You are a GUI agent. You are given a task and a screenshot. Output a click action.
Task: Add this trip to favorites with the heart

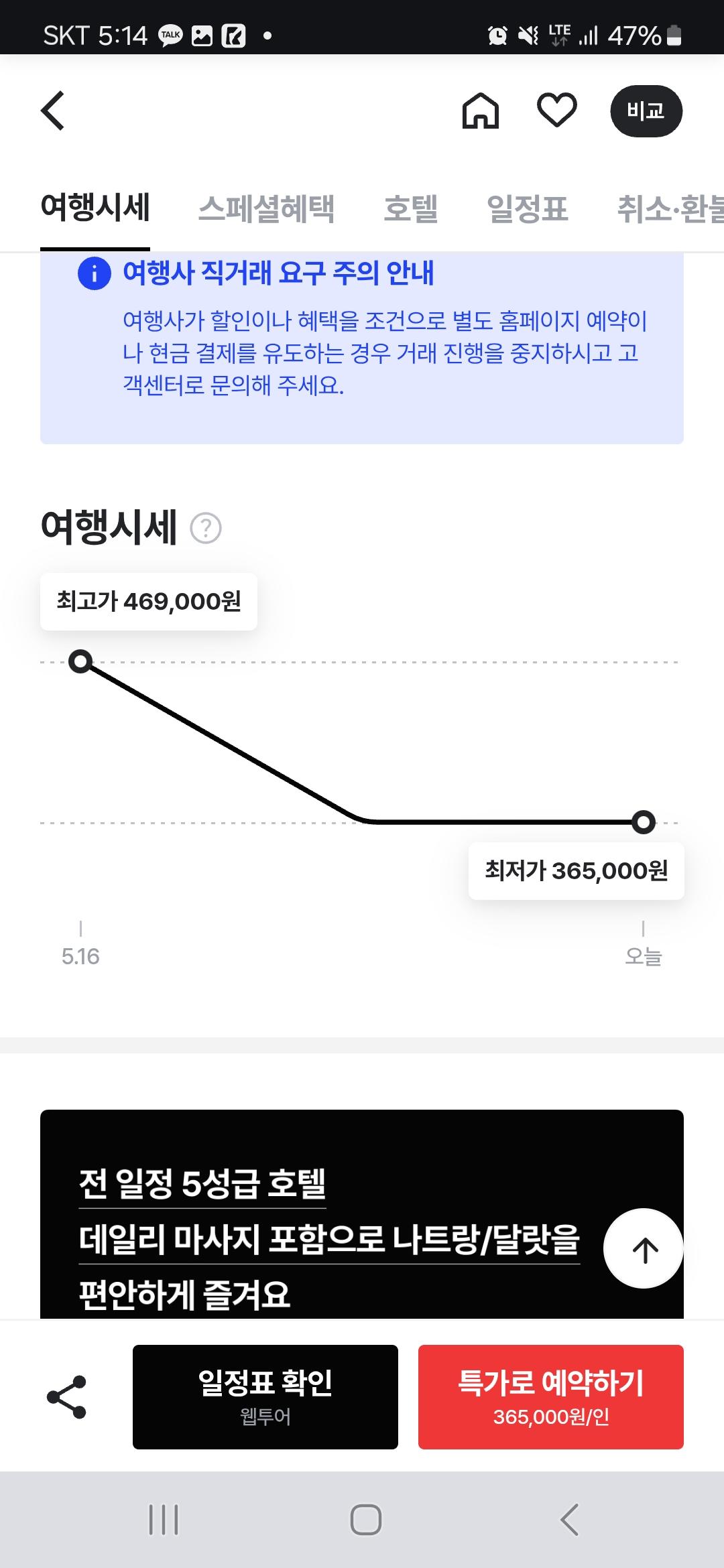click(557, 111)
